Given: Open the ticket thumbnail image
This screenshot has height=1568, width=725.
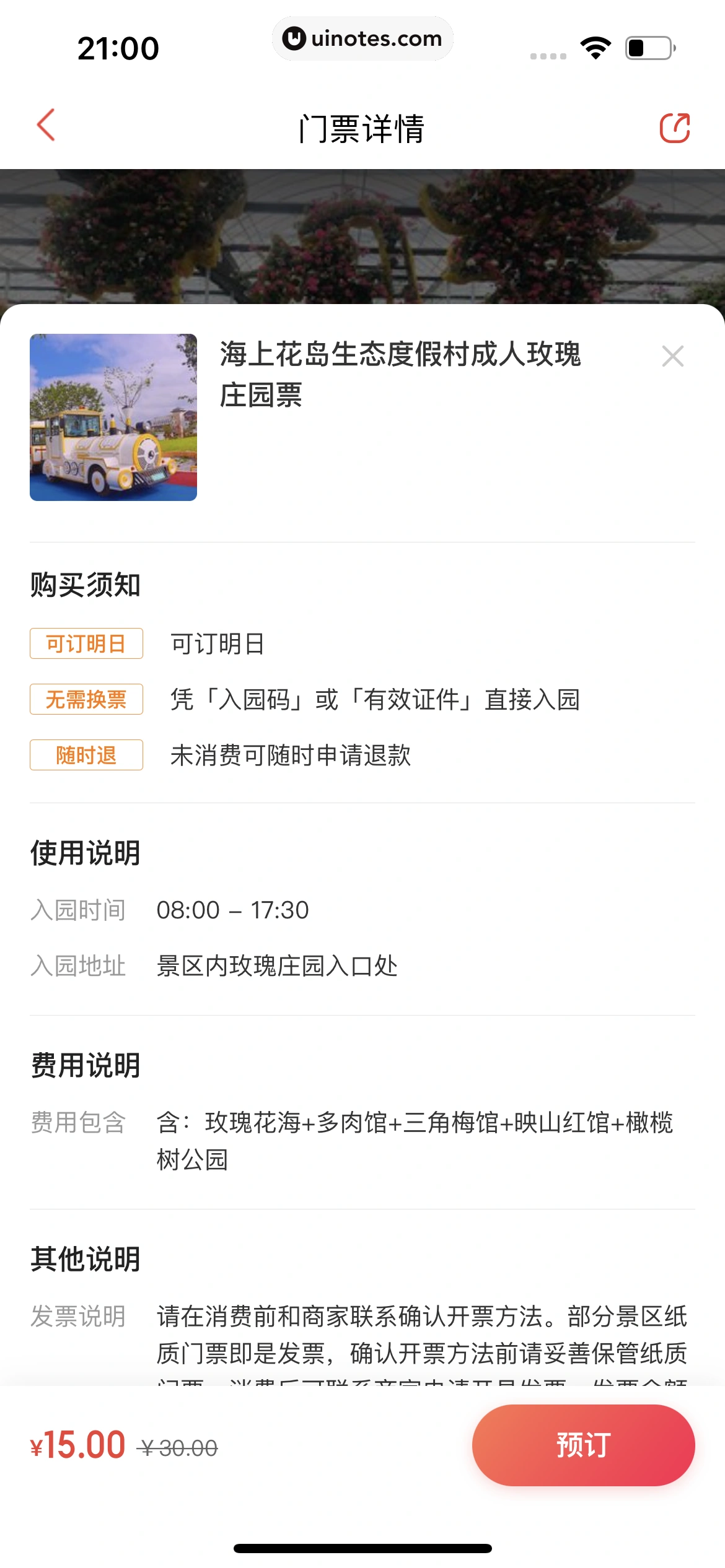Looking at the screenshot, I should [x=113, y=417].
